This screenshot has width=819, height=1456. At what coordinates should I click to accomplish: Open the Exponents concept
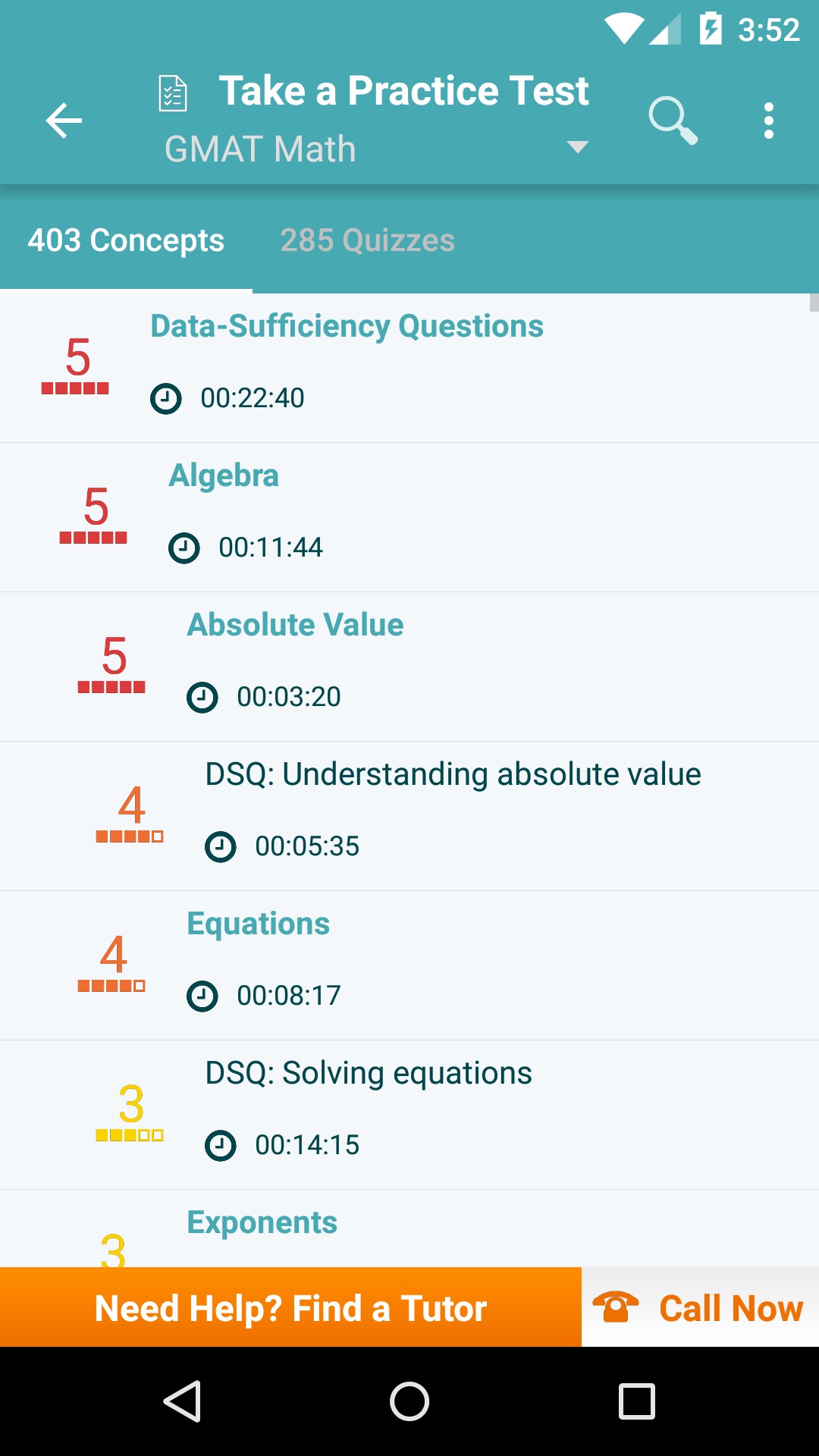coord(409,1228)
